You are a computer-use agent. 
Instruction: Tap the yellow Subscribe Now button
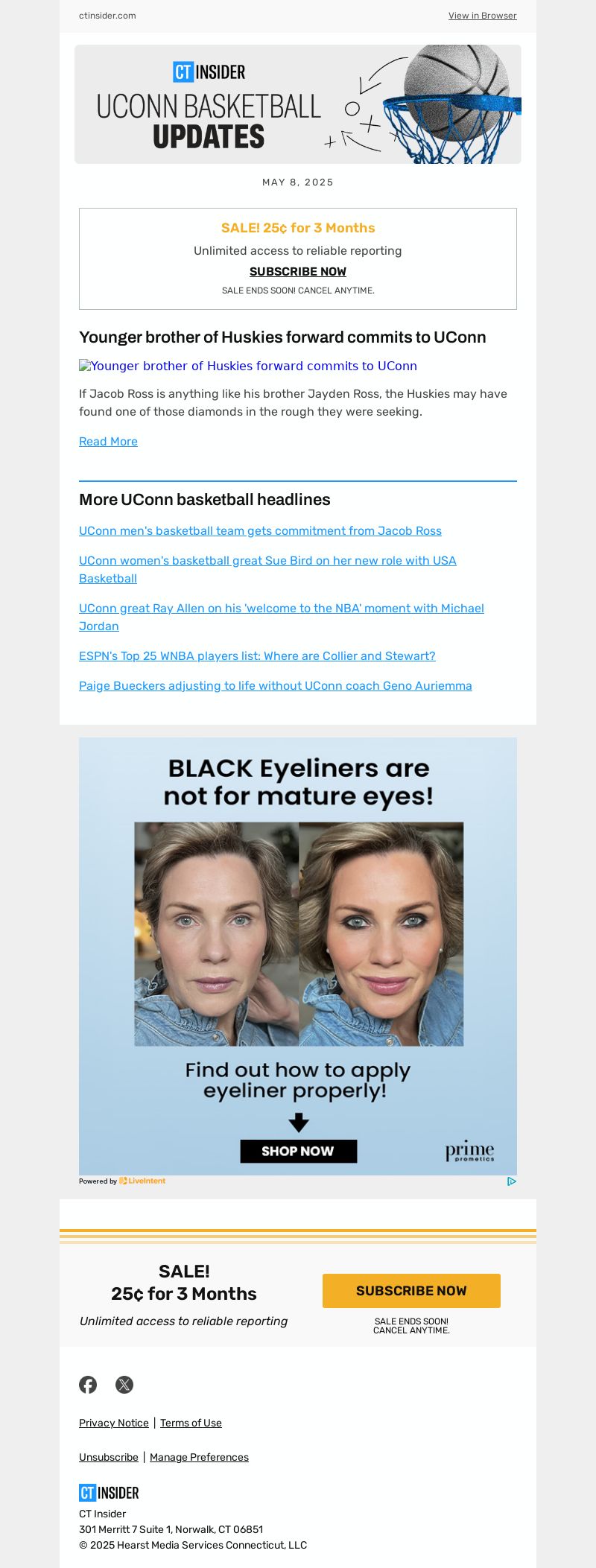pyautogui.click(x=411, y=1291)
